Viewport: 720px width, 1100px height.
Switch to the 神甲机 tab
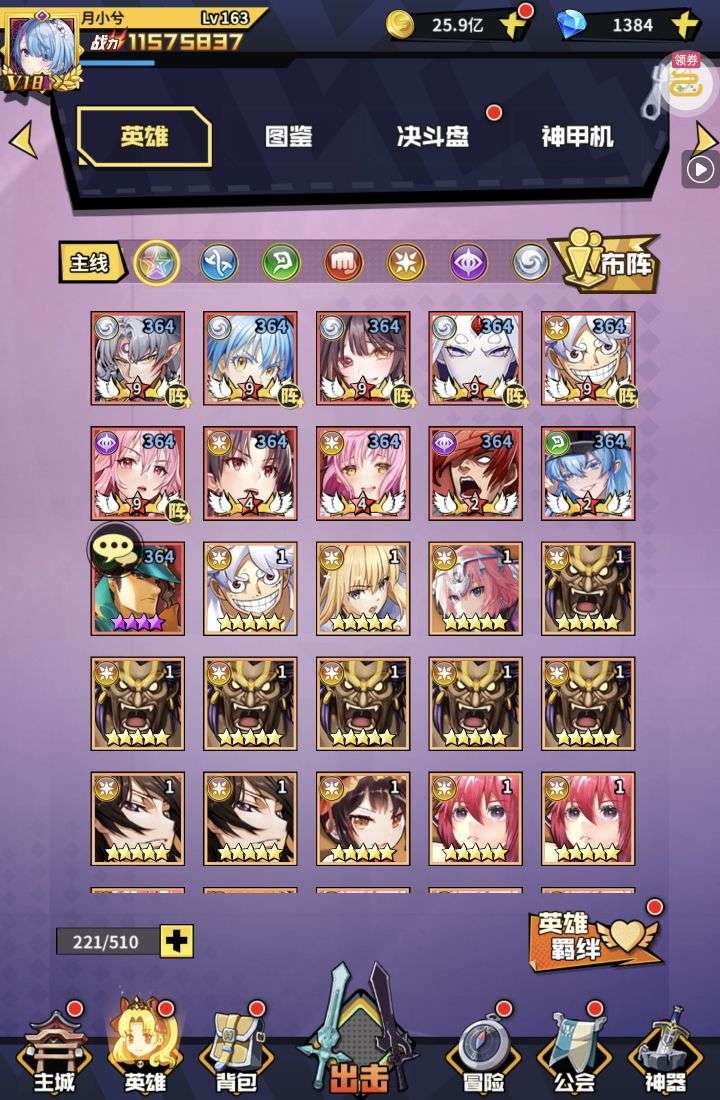pos(577,137)
